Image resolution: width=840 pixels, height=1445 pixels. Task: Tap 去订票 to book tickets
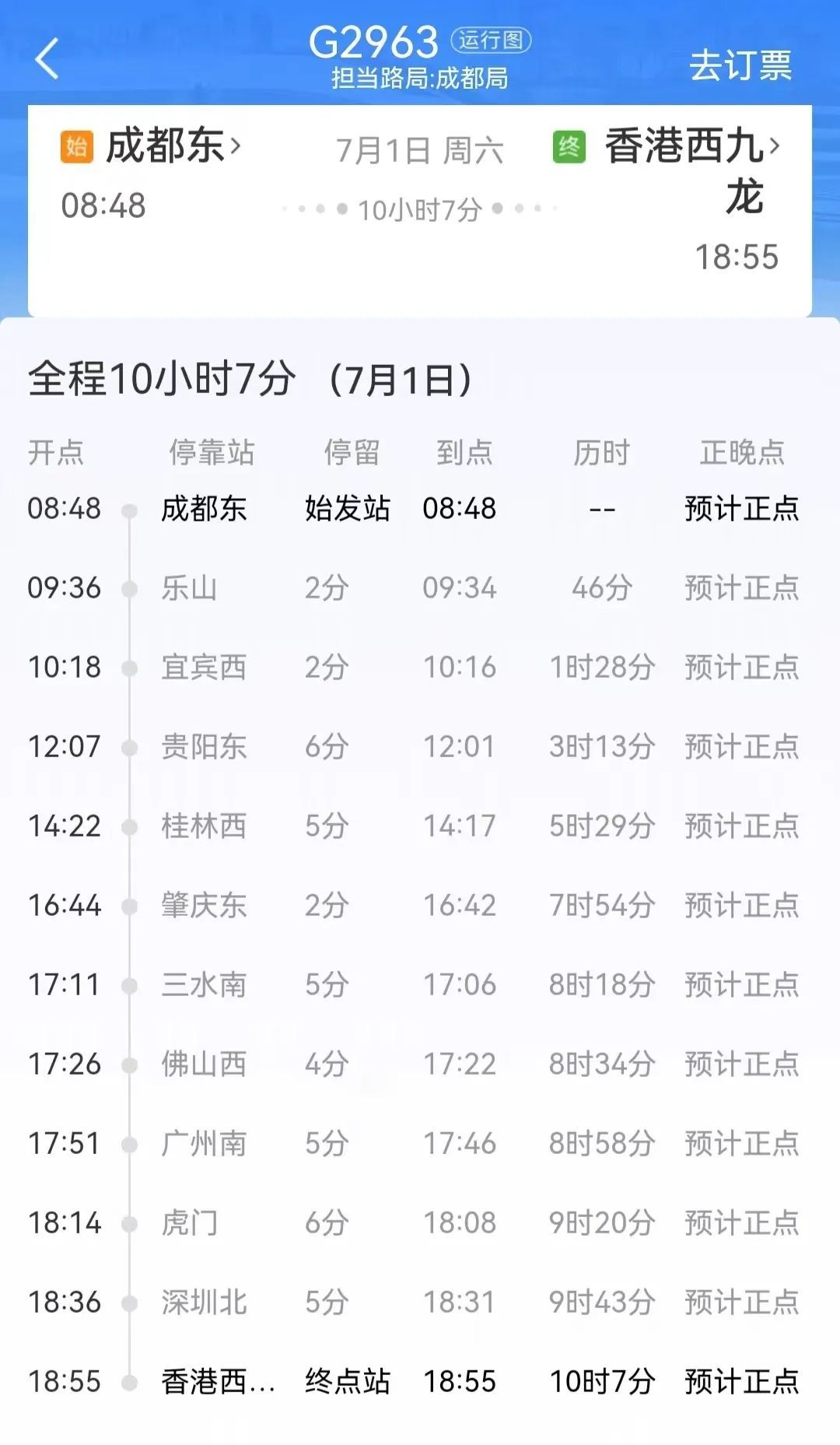[x=740, y=65]
